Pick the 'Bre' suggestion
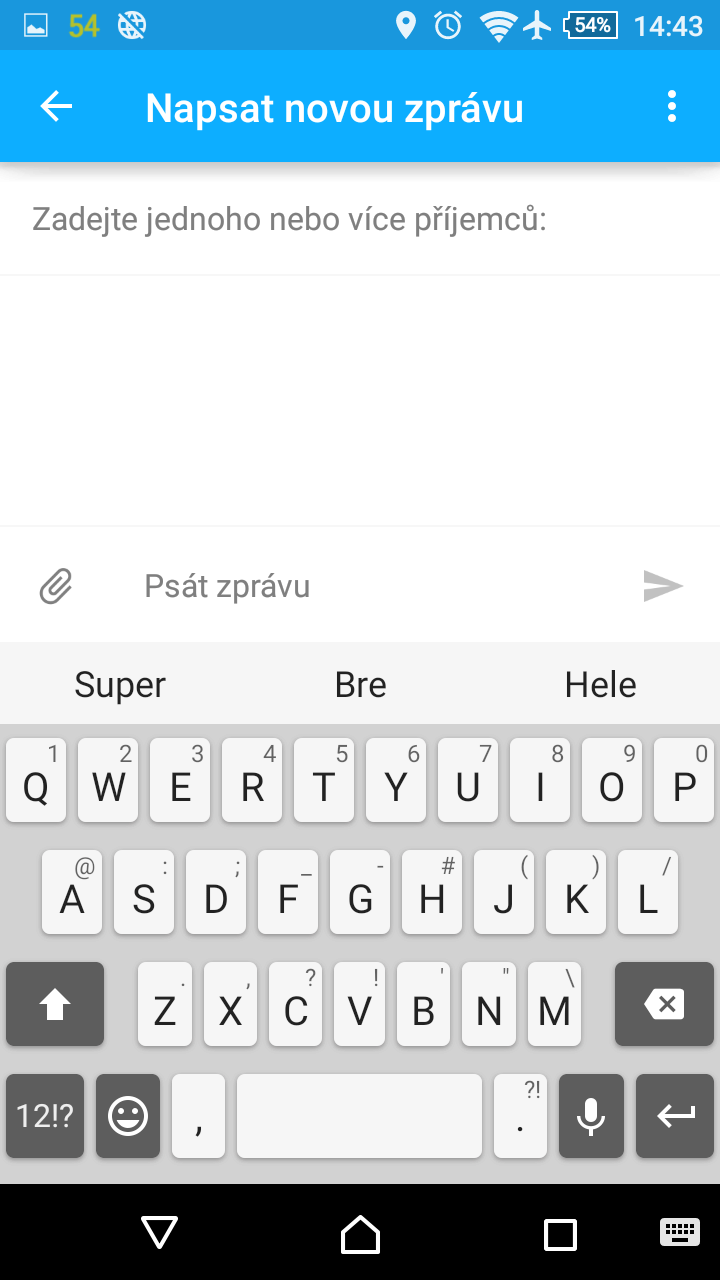Screen dimensions: 720x1280 click(x=360, y=685)
